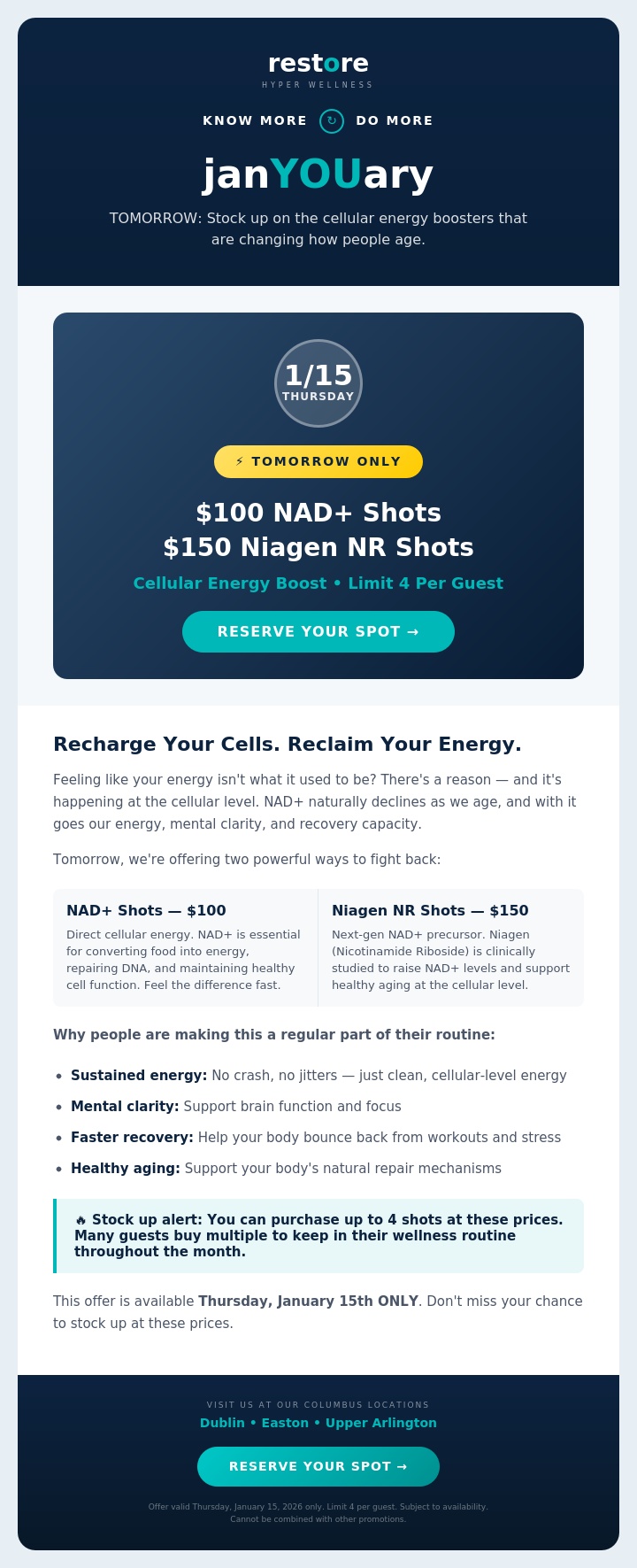Tap Reserve Your Spot below the Columbus locations
Image resolution: width=637 pixels, height=1568 pixels.
click(x=318, y=1466)
